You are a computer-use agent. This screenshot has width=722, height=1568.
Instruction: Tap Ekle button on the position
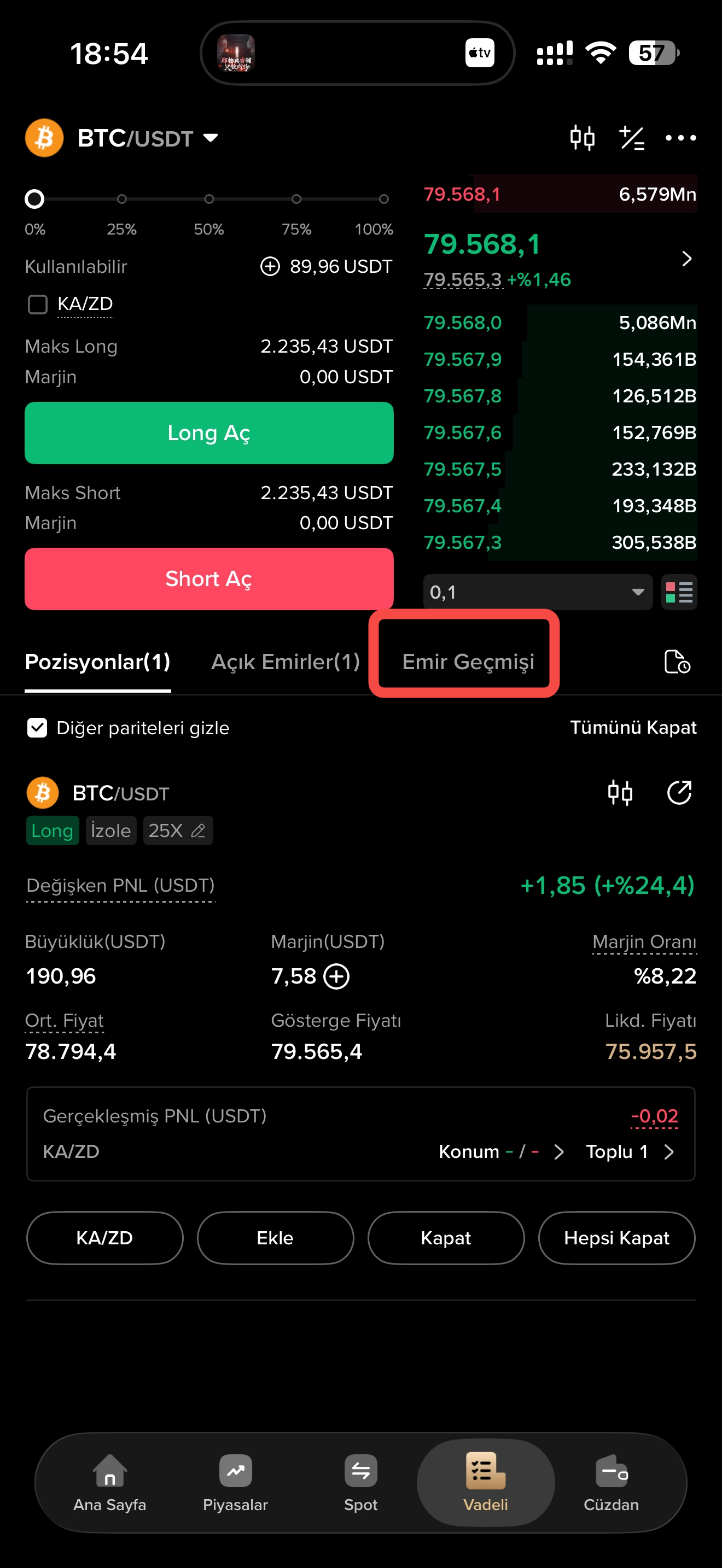(x=275, y=1237)
